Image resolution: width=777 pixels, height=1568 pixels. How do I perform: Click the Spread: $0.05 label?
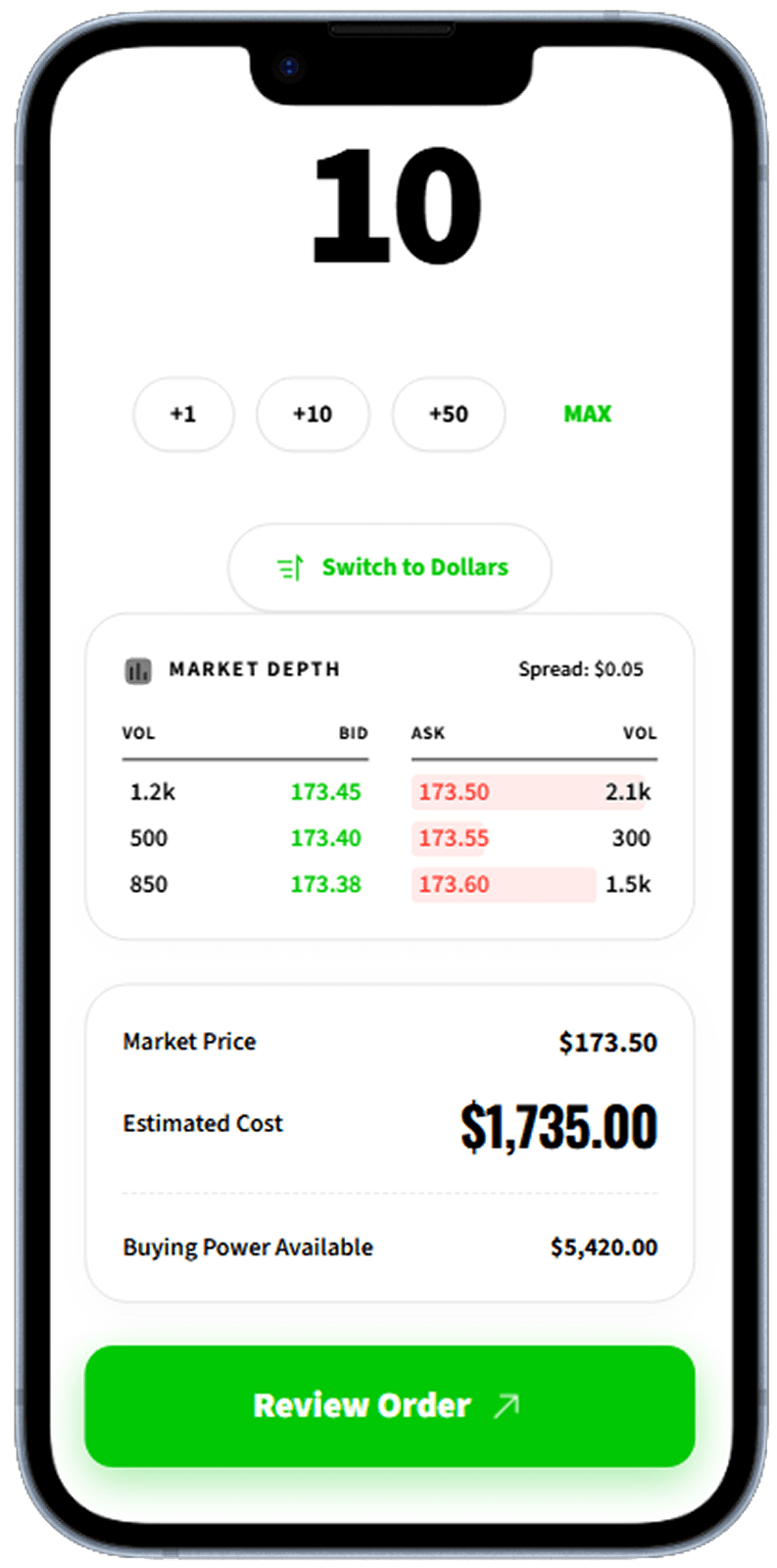(581, 670)
